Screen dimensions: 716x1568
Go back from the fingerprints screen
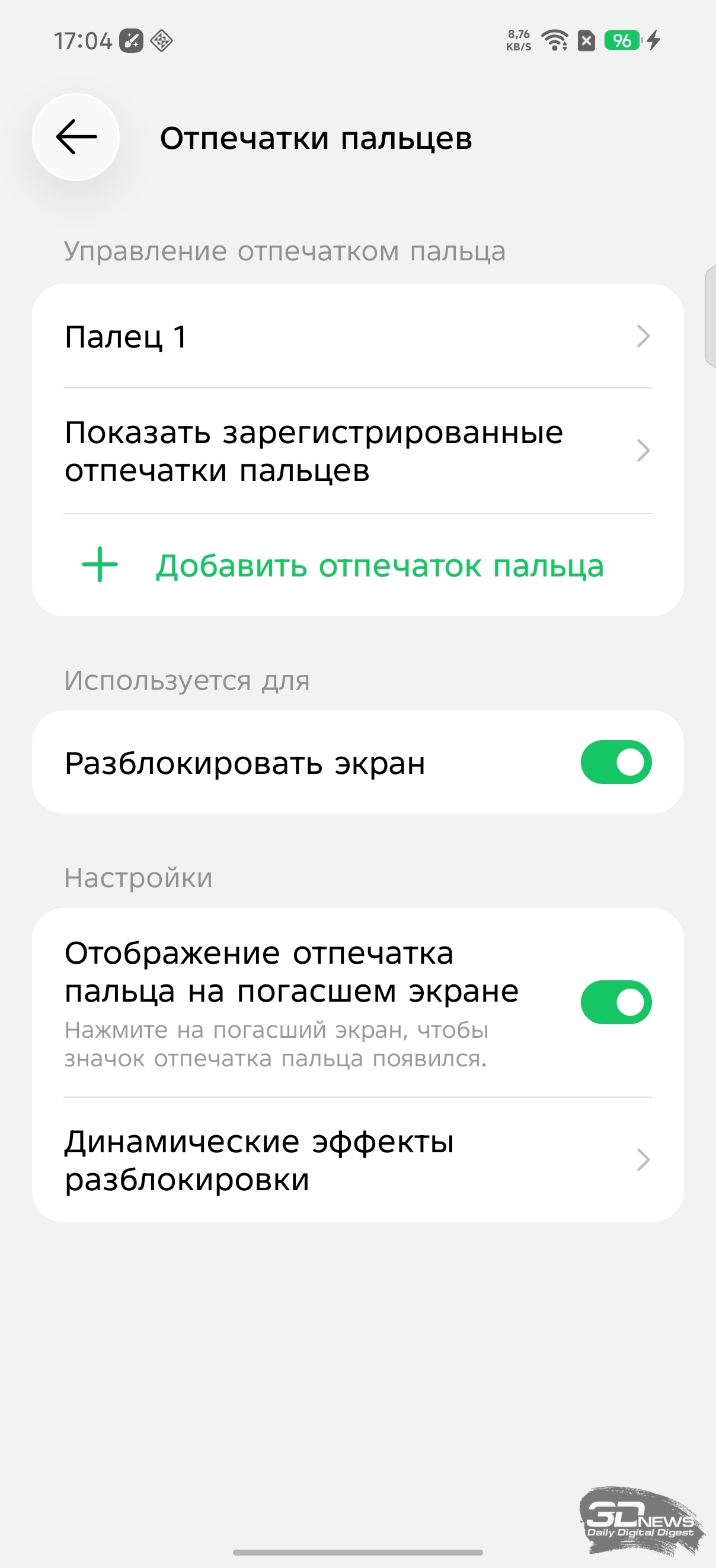pyautogui.click(x=76, y=137)
